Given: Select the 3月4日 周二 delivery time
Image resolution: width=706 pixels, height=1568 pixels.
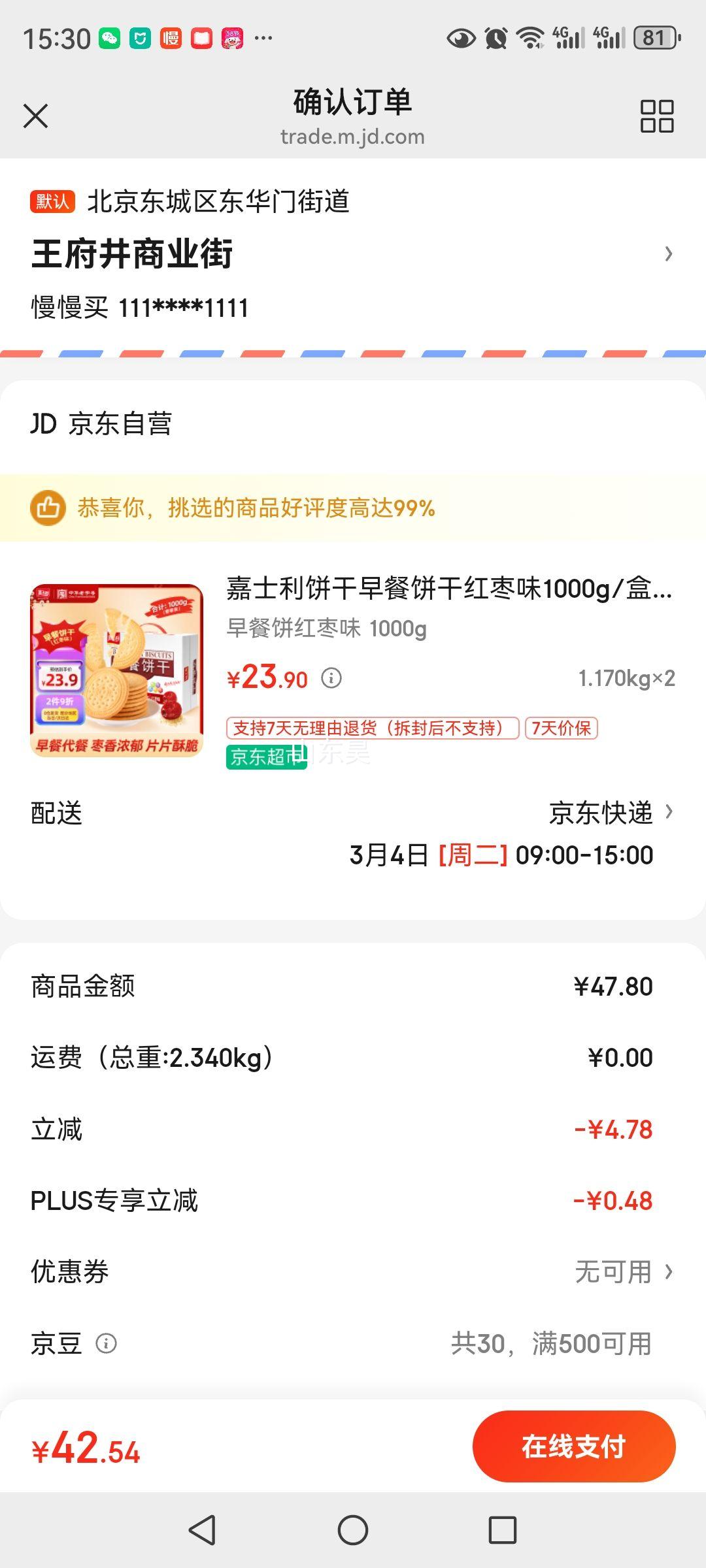Looking at the screenshot, I should click(x=501, y=855).
